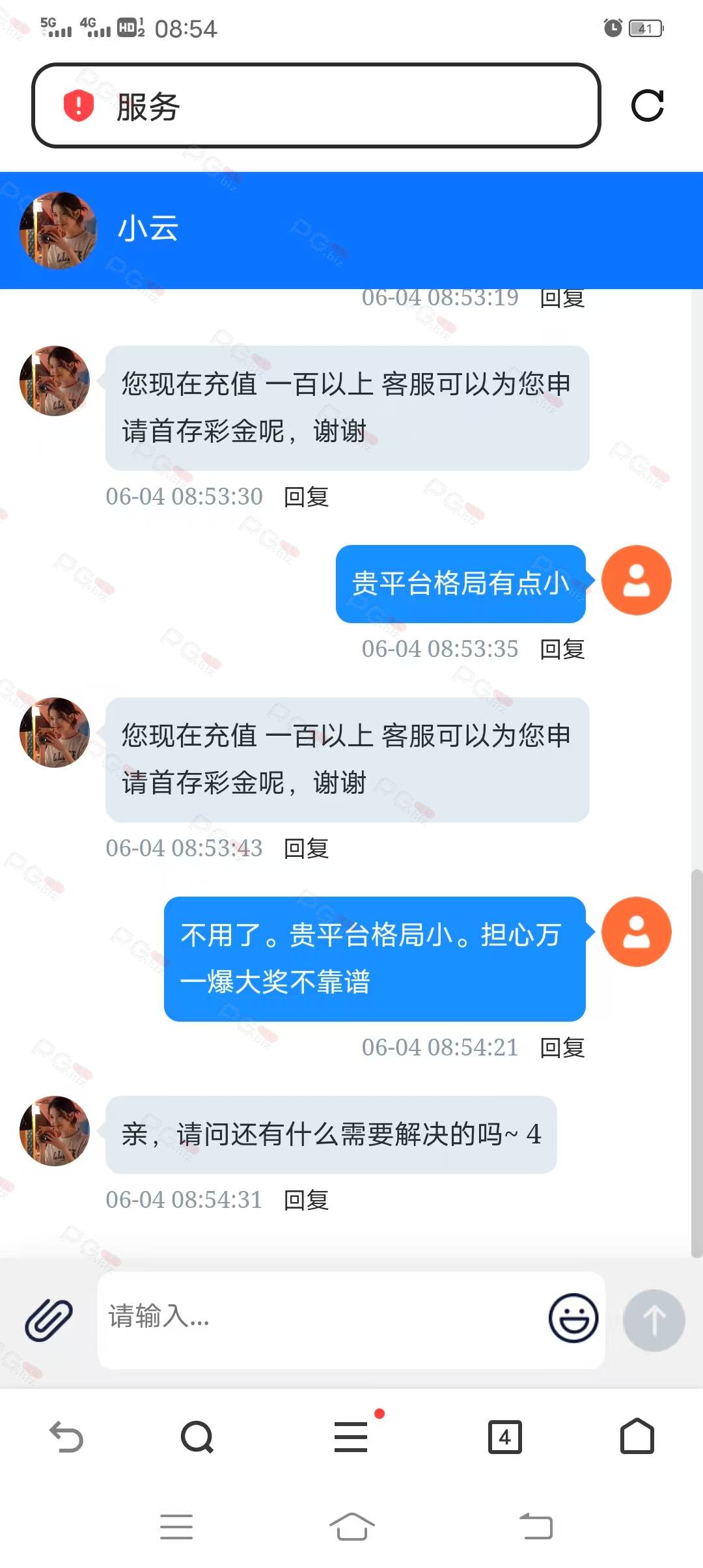Tap 回复 under the 08:54:31 message
Viewport: 703px width, 1568px height.
pos(307,1200)
